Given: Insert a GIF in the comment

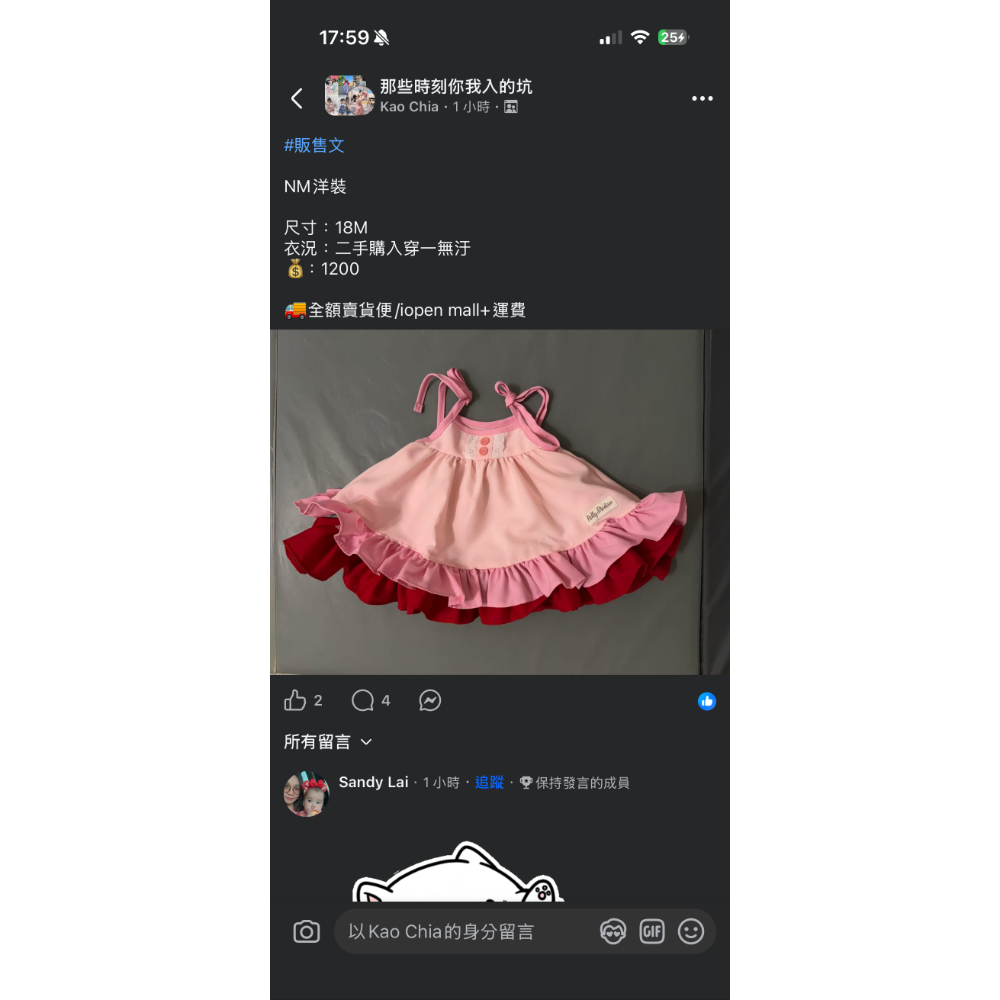Looking at the screenshot, I should pos(652,932).
